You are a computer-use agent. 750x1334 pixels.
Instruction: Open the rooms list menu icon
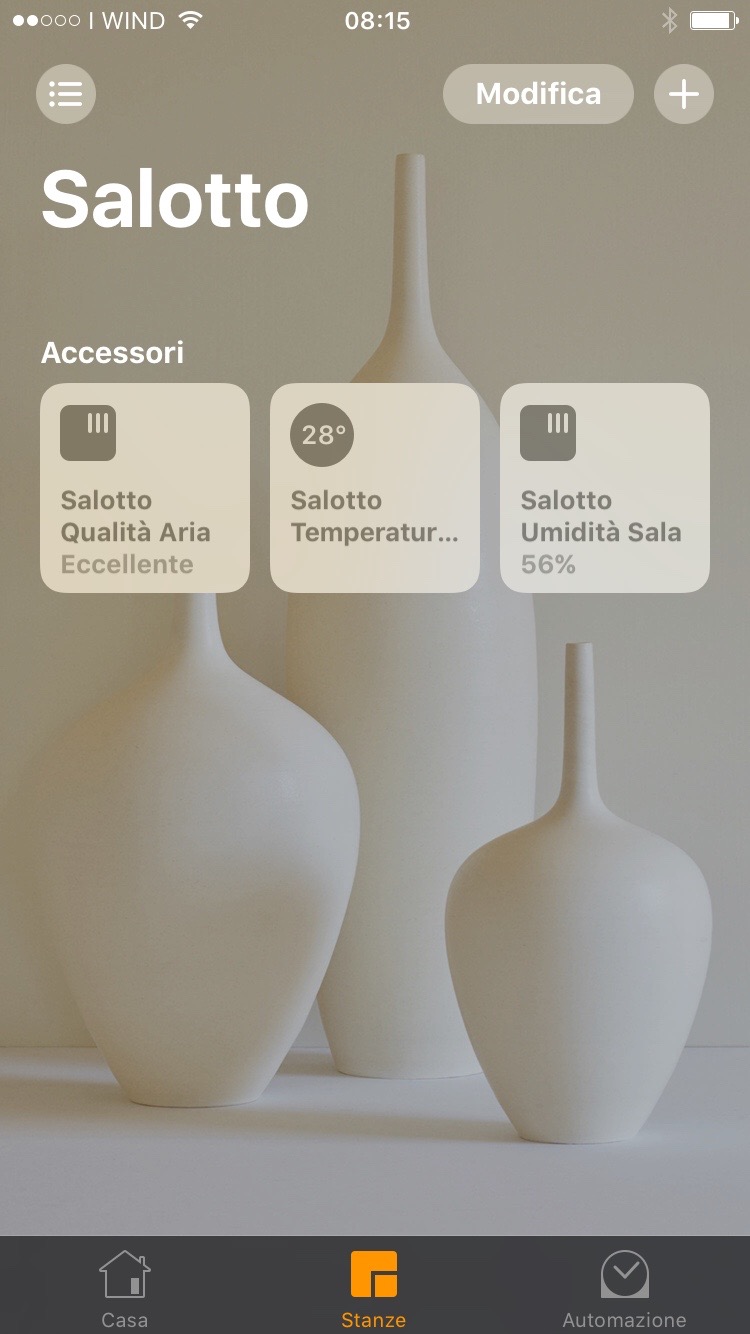(x=66, y=94)
